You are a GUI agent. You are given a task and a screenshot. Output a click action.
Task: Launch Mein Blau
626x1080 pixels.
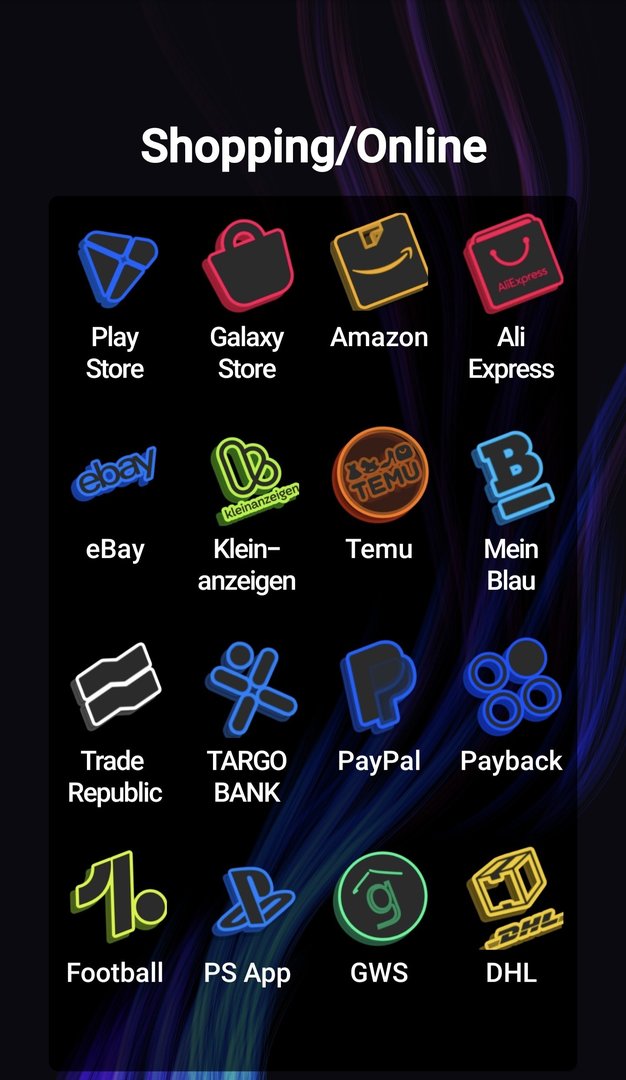tap(511, 477)
